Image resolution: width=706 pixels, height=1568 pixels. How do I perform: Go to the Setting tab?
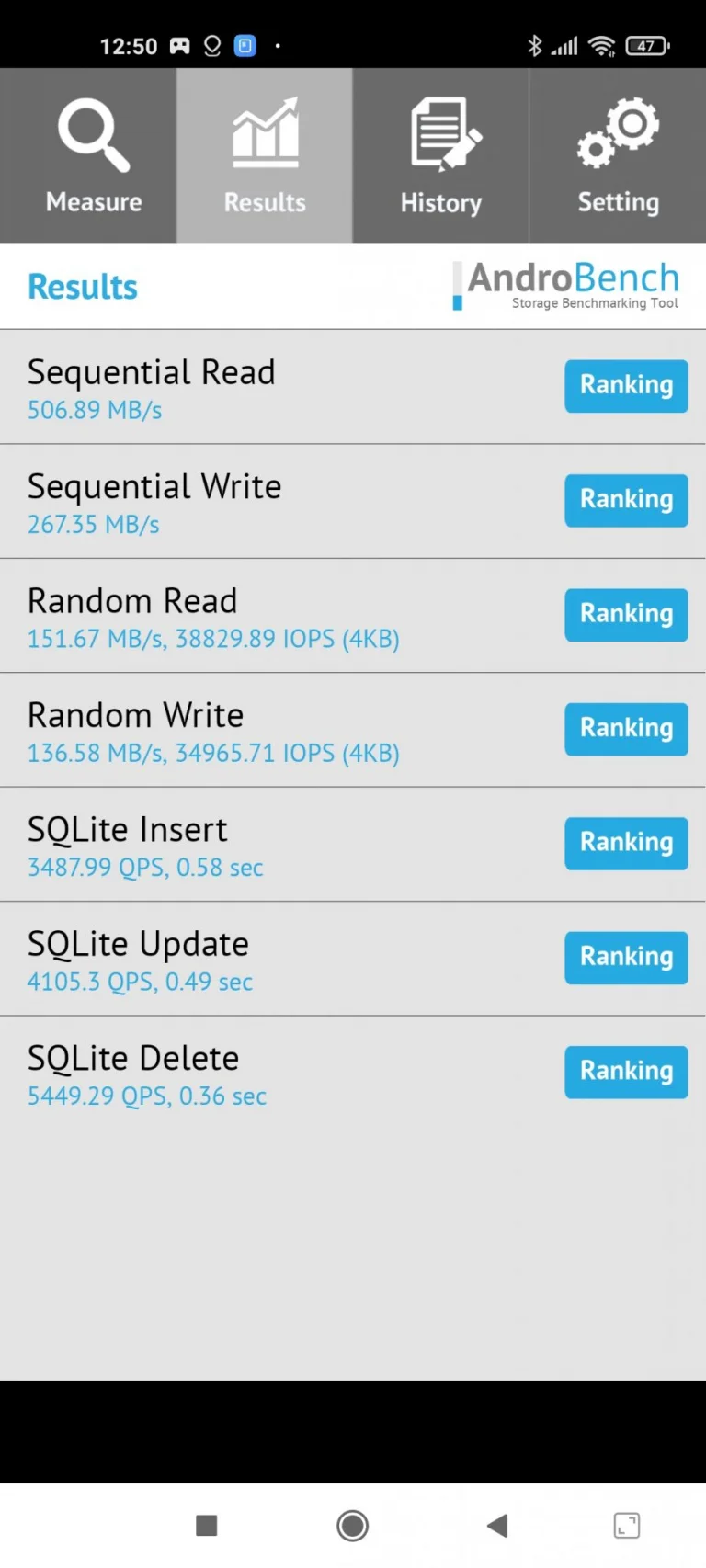[618, 156]
